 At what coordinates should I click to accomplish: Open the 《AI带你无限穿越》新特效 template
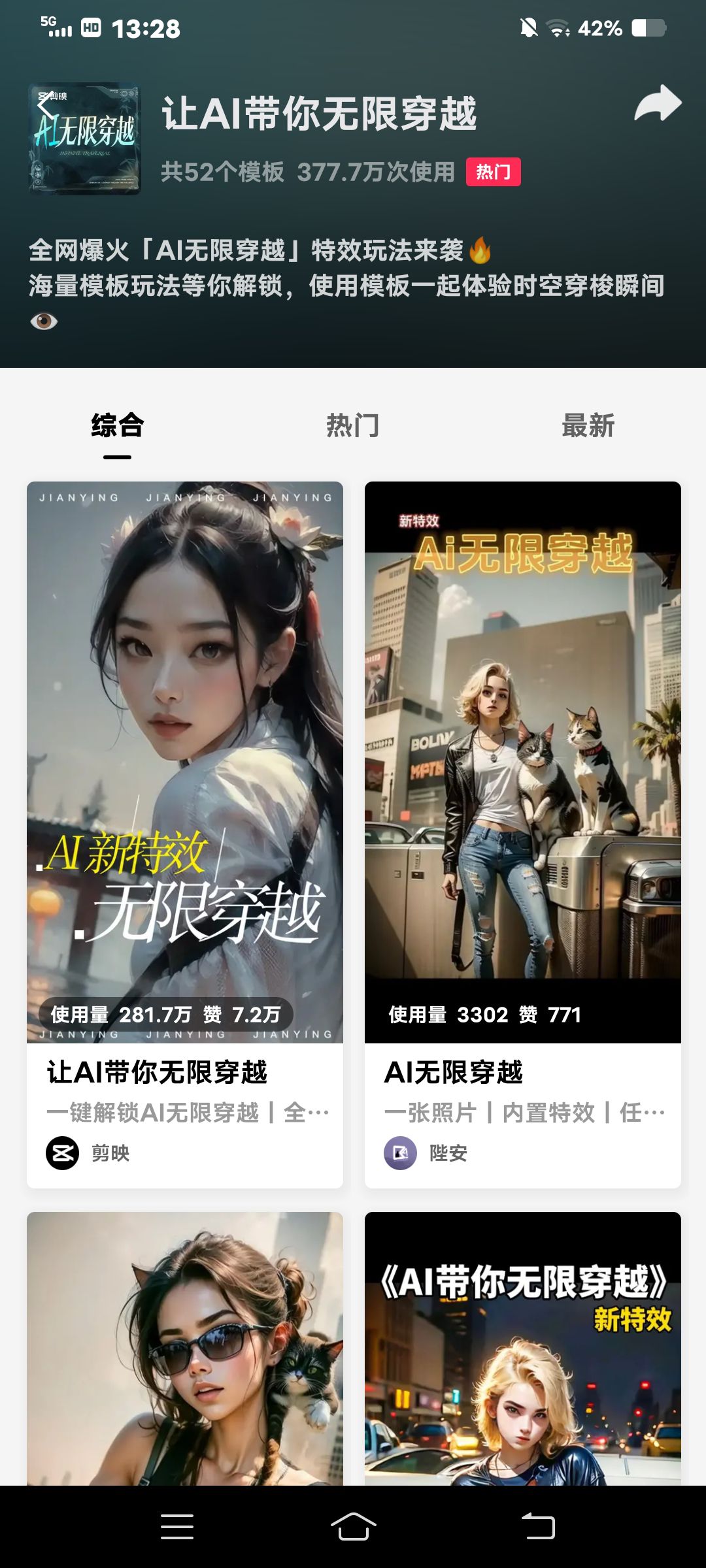click(x=523, y=1346)
